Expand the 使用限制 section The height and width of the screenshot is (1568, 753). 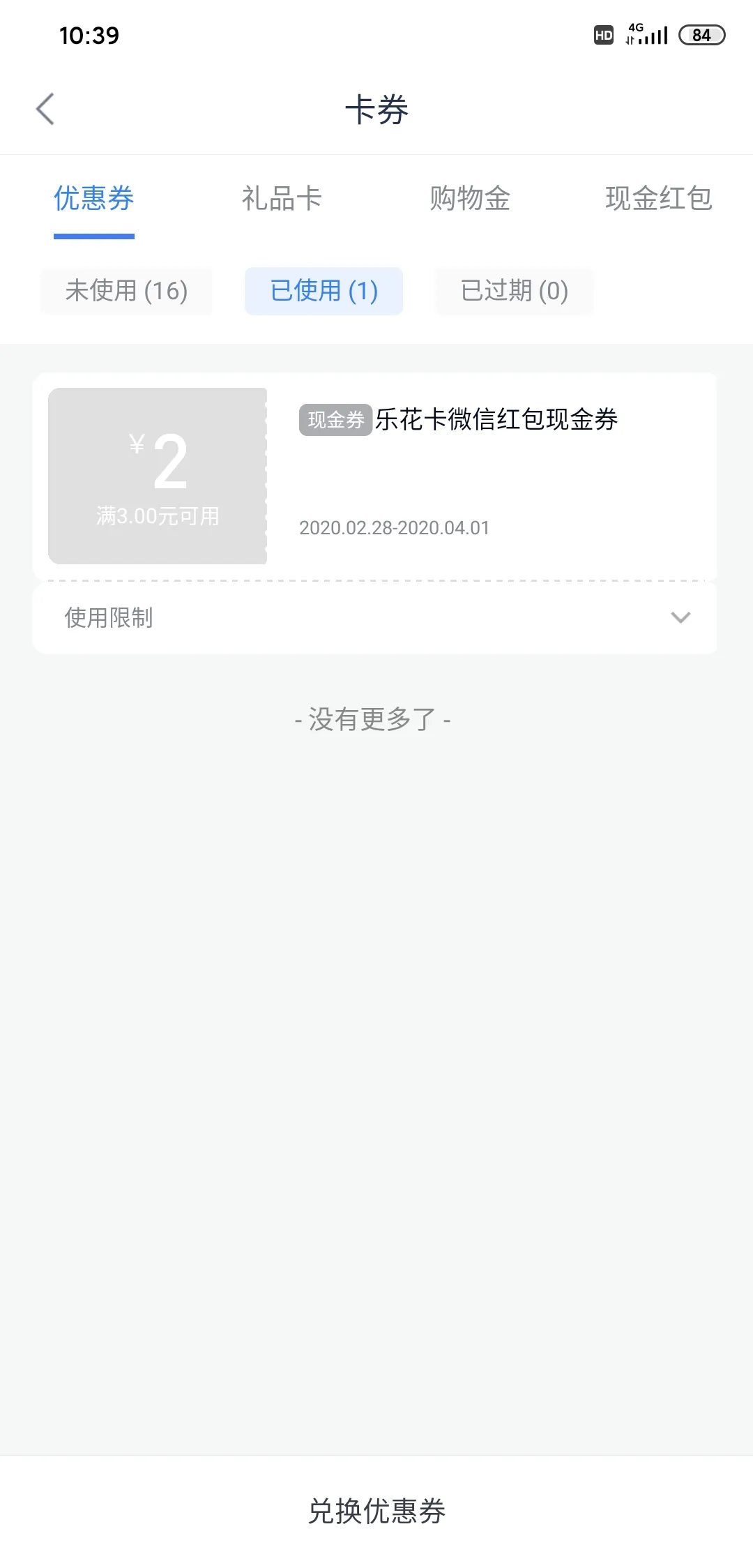[x=109, y=617]
